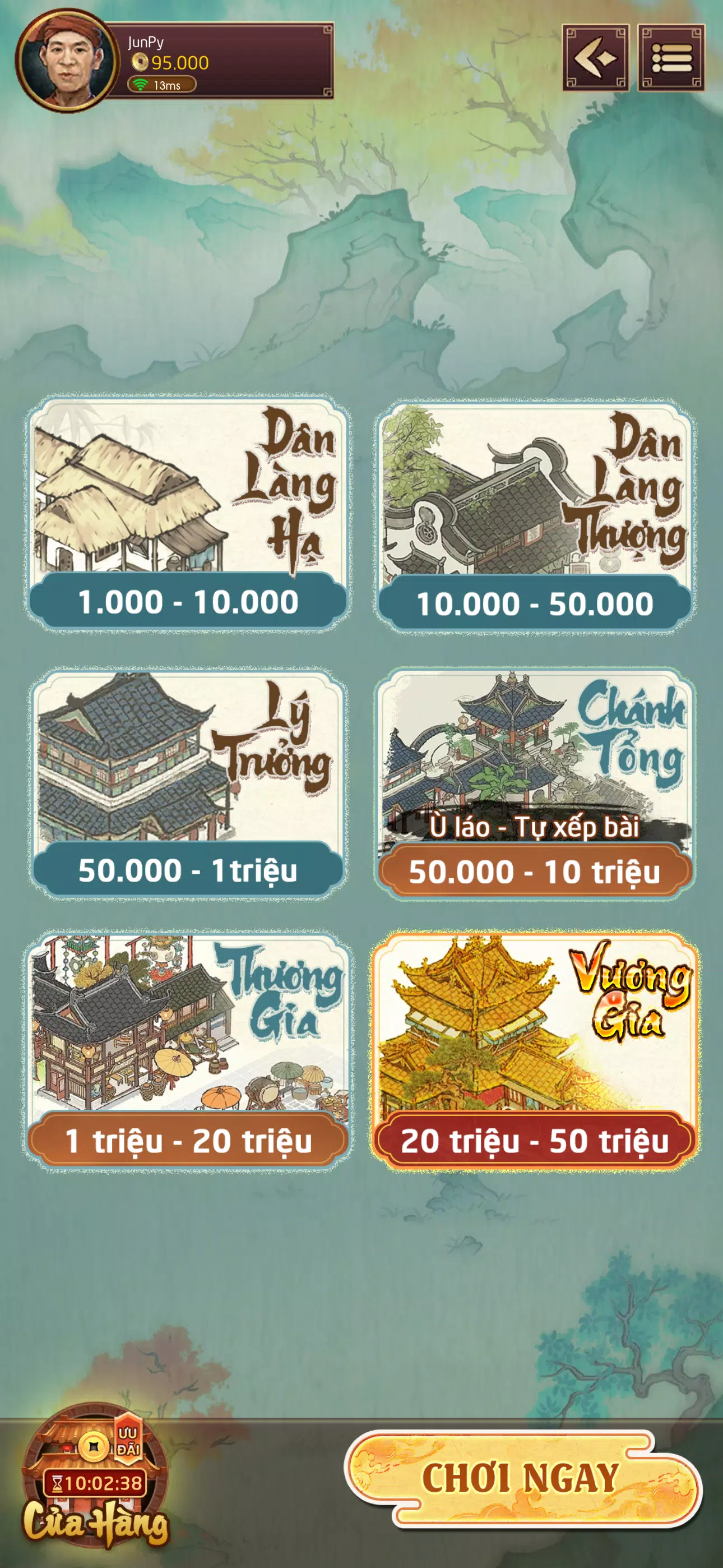
Task: Choose the Chánh Tổng room
Action: click(x=535, y=784)
